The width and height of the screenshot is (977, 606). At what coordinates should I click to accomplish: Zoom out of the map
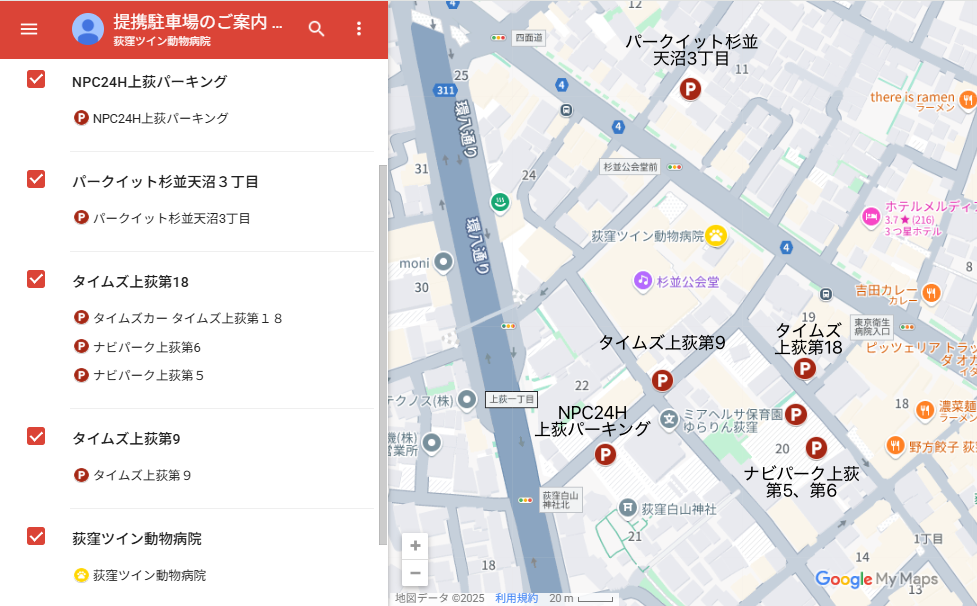[x=414, y=573]
